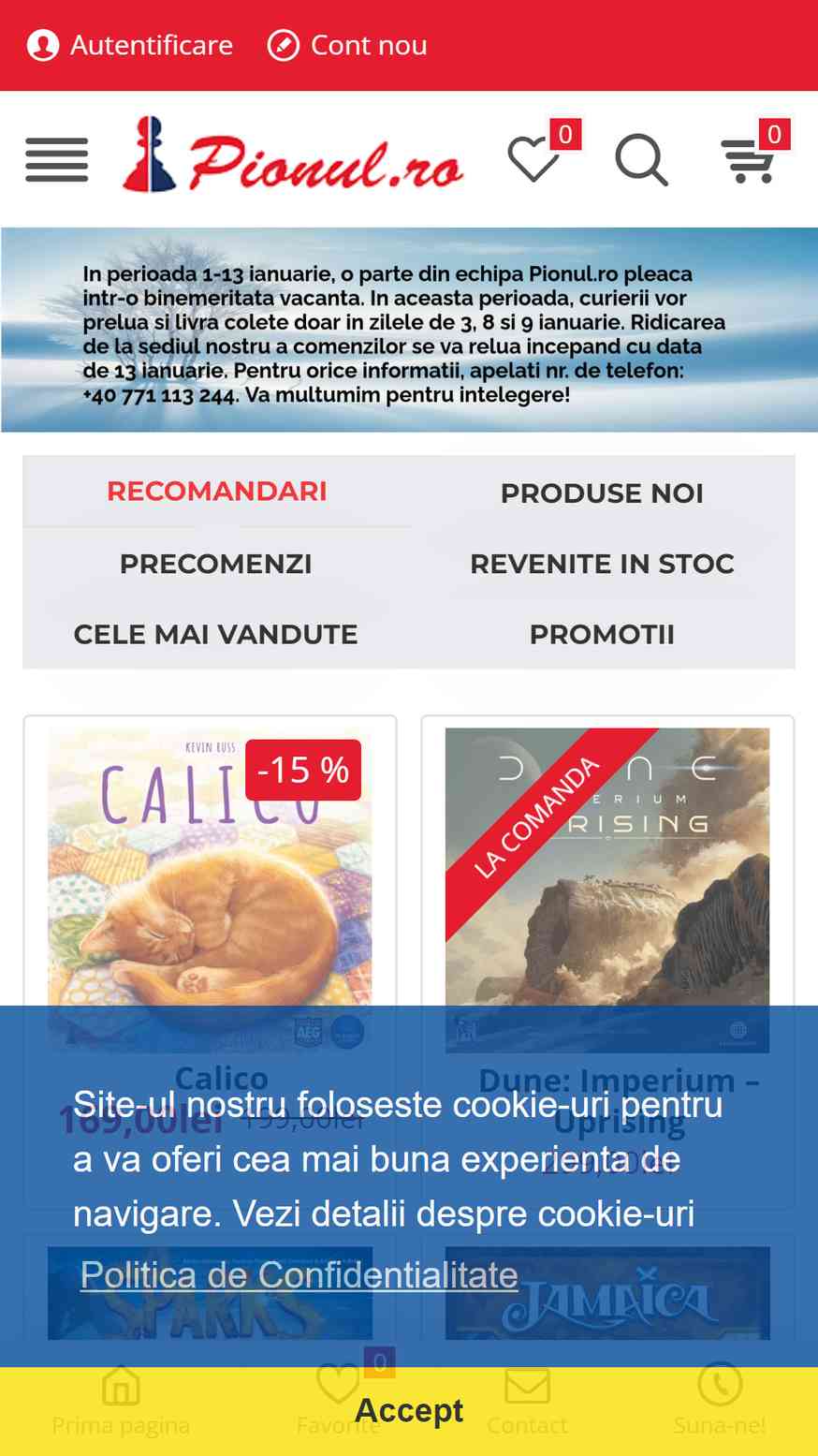The image size is (818, 1456).
Task: Switch to CELE MAI VANDUTE tab
Action: 216,634
